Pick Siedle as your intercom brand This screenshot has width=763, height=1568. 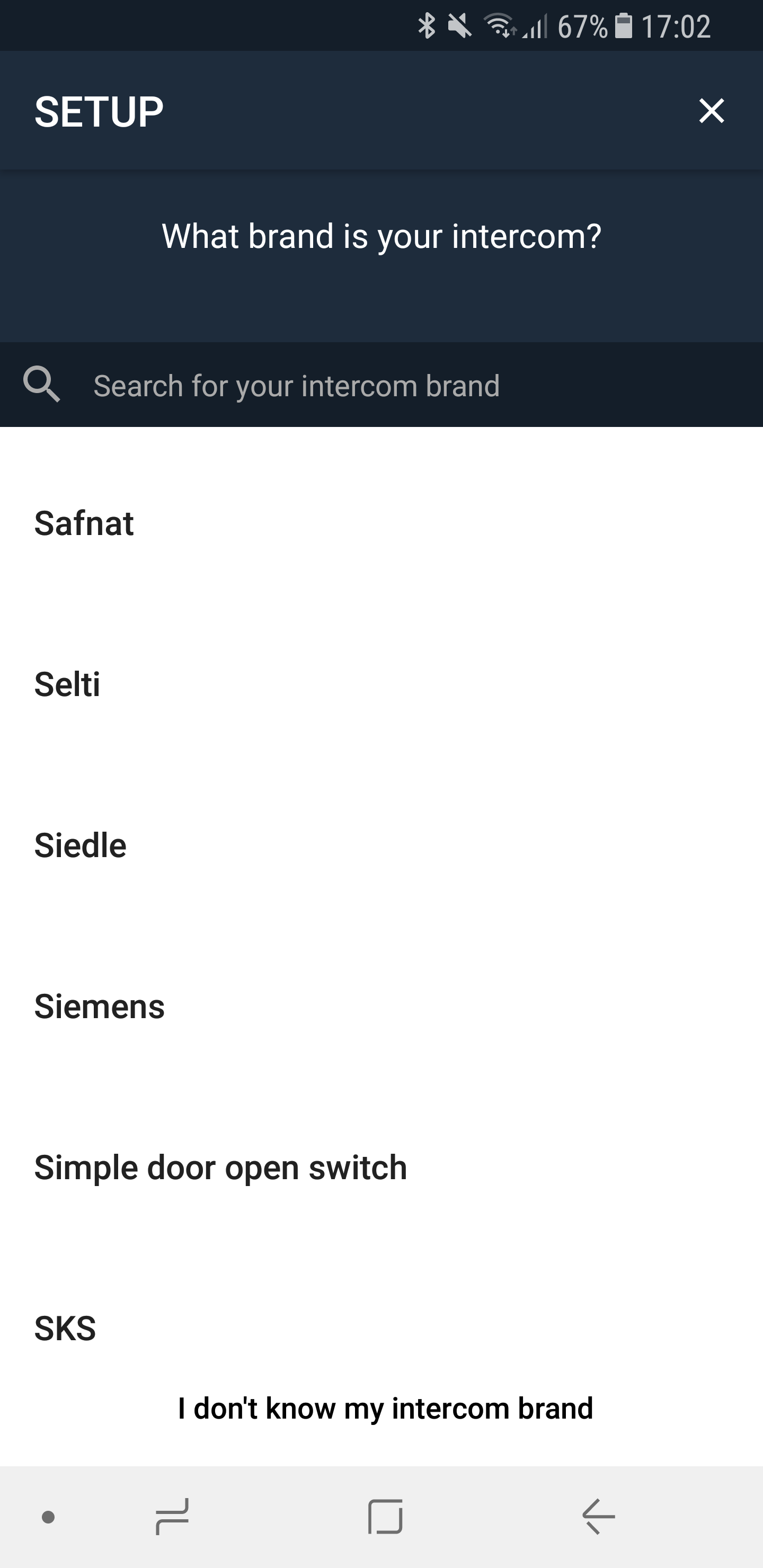click(x=81, y=845)
